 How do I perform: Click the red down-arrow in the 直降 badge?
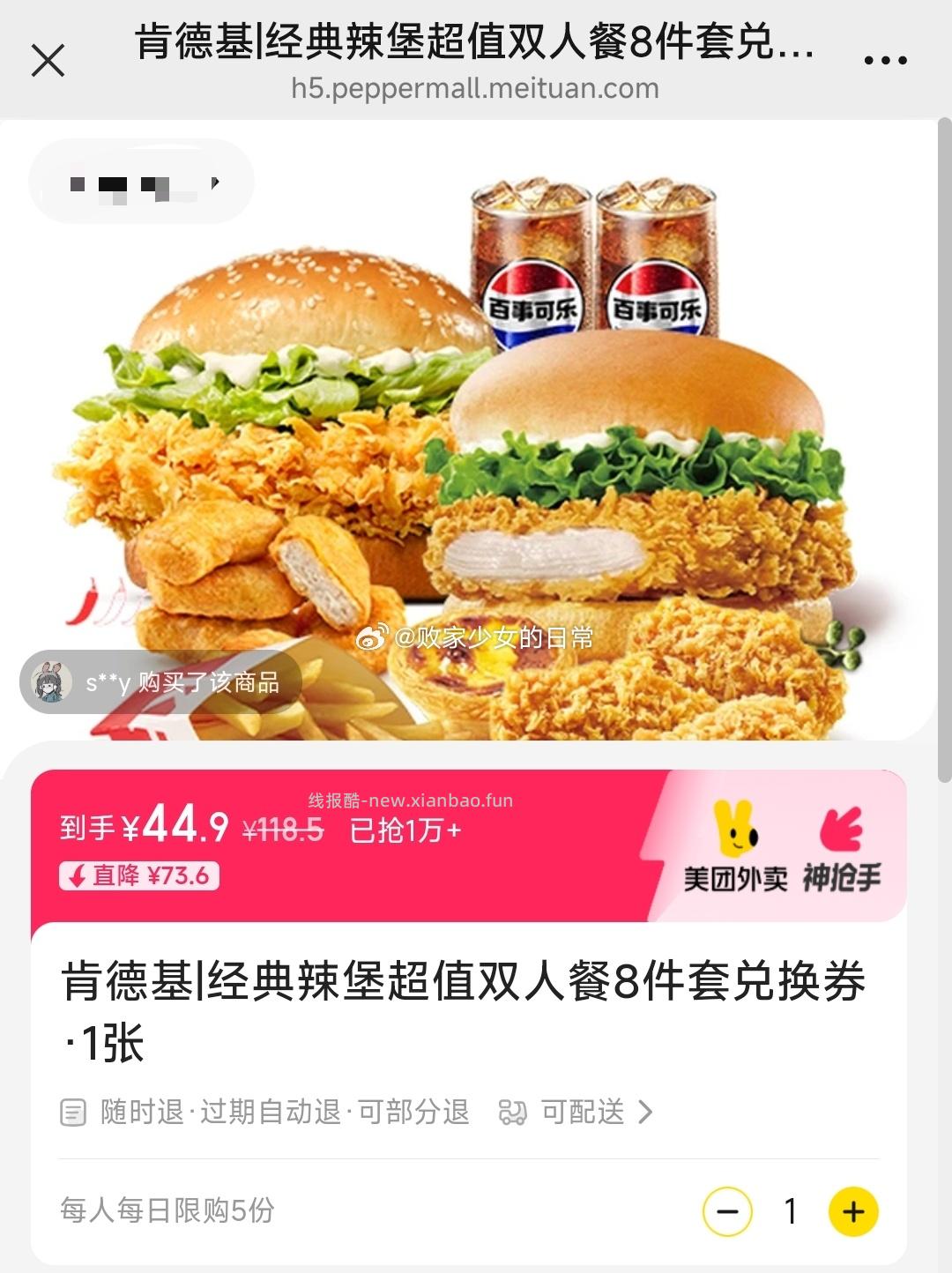(74, 876)
